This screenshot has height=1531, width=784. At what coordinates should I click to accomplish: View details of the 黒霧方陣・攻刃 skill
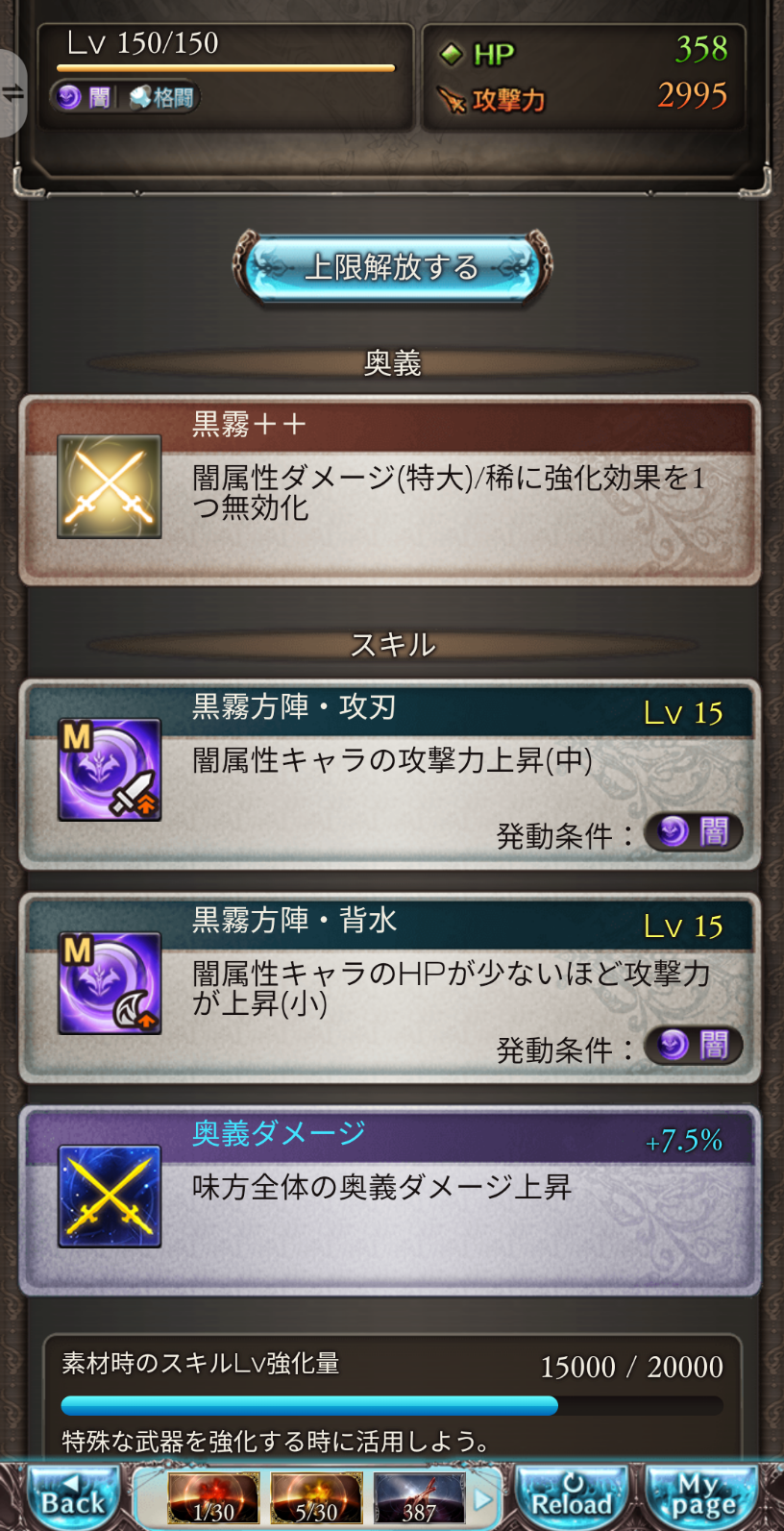tap(390, 775)
